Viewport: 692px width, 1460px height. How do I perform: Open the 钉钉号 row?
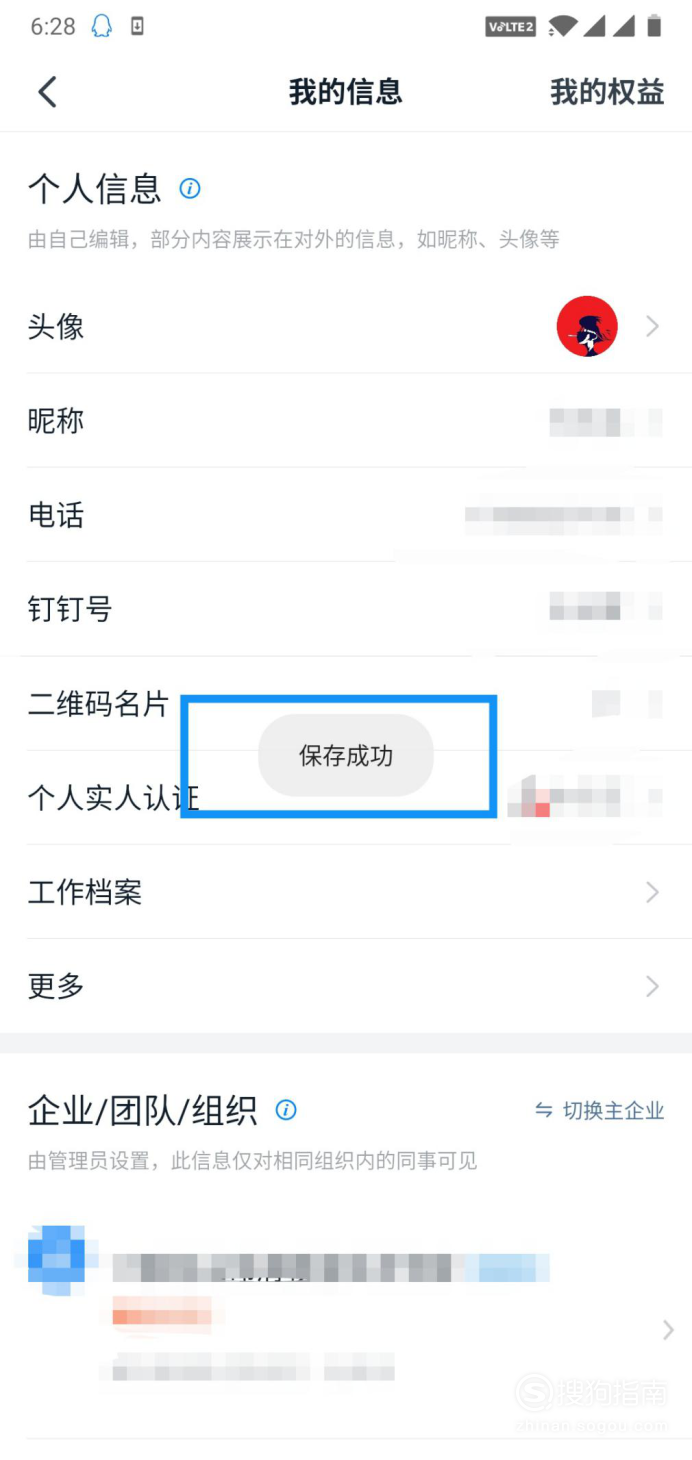pyautogui.click(x=346, y=609)
